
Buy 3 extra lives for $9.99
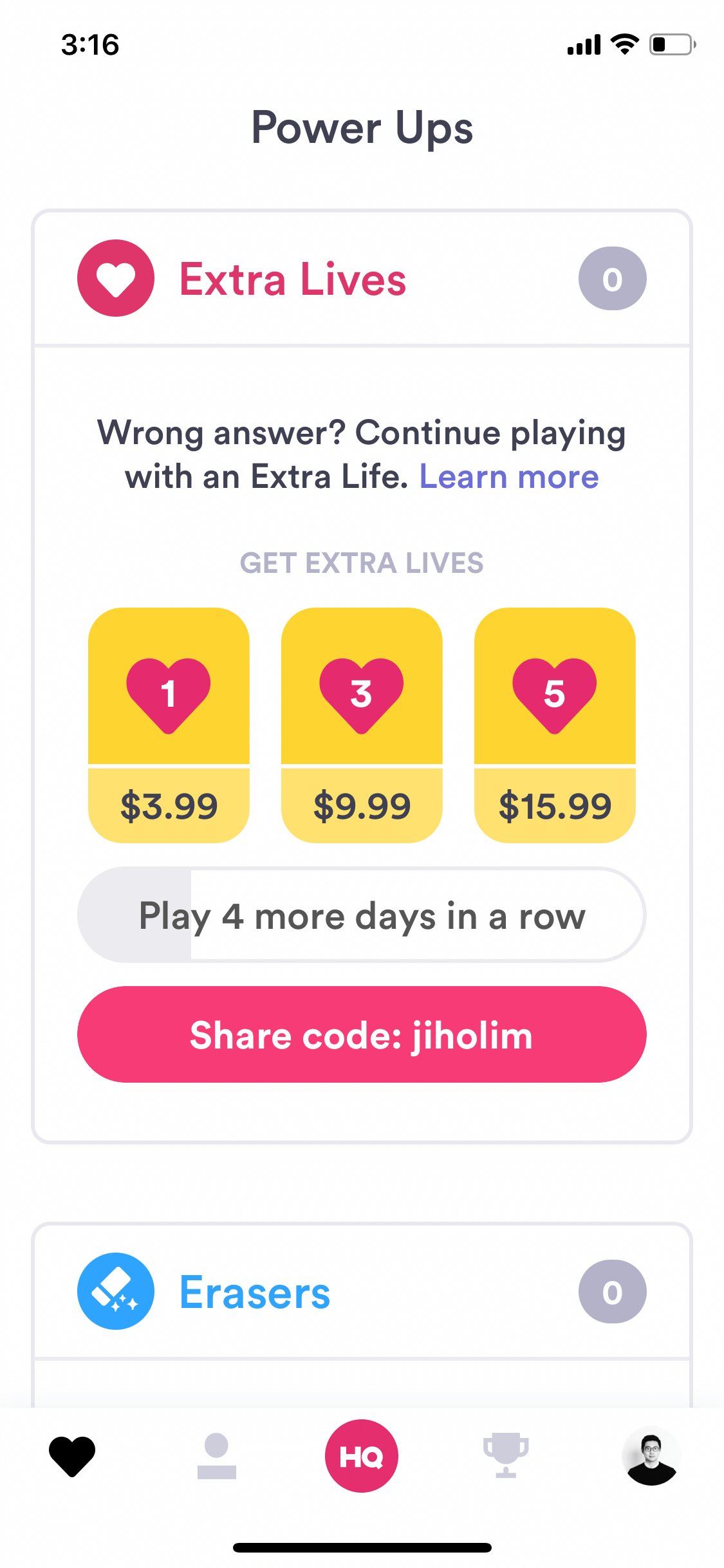click(x=362, y=725)
